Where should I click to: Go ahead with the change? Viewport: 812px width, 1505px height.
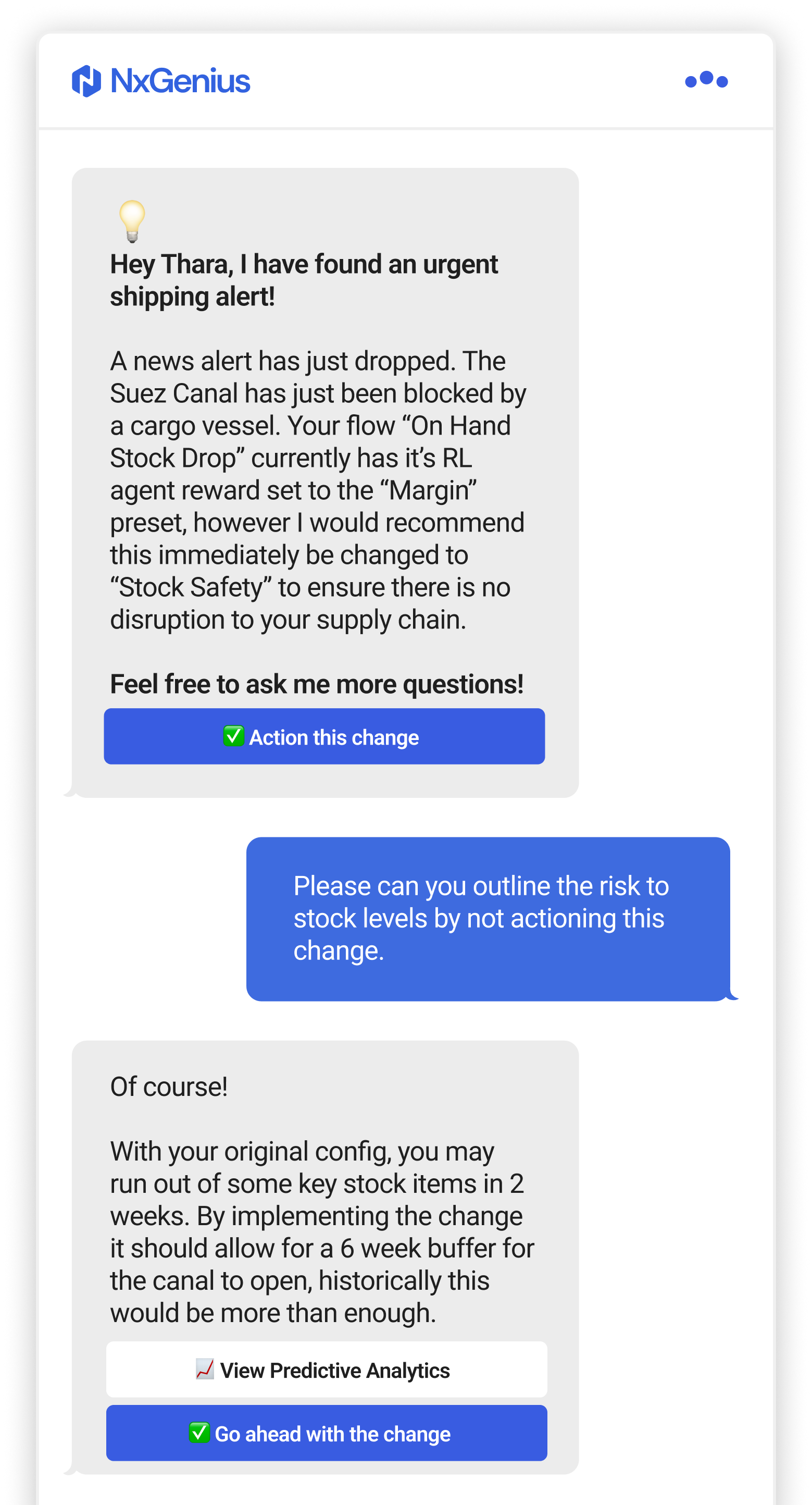point(327,1434)
